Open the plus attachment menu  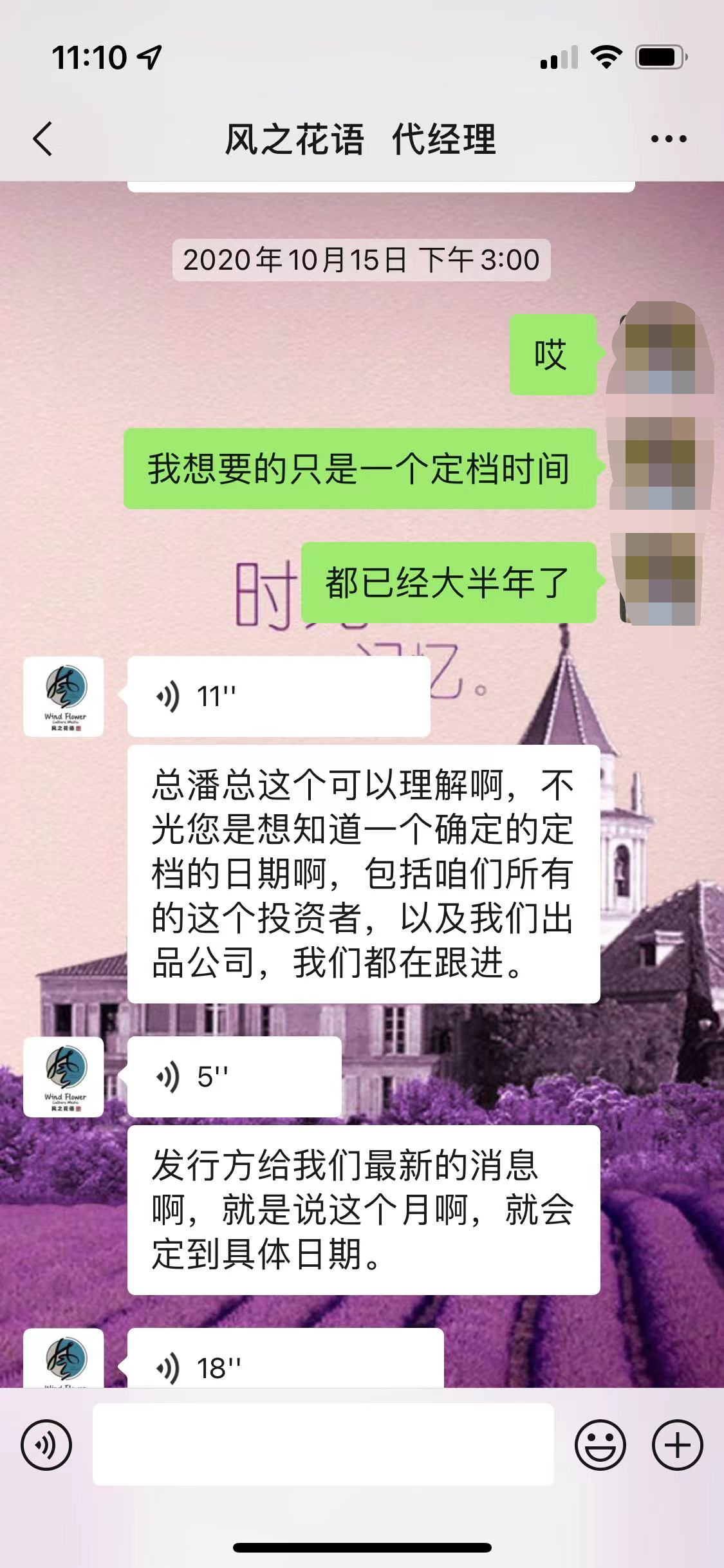click(677, 1445)
